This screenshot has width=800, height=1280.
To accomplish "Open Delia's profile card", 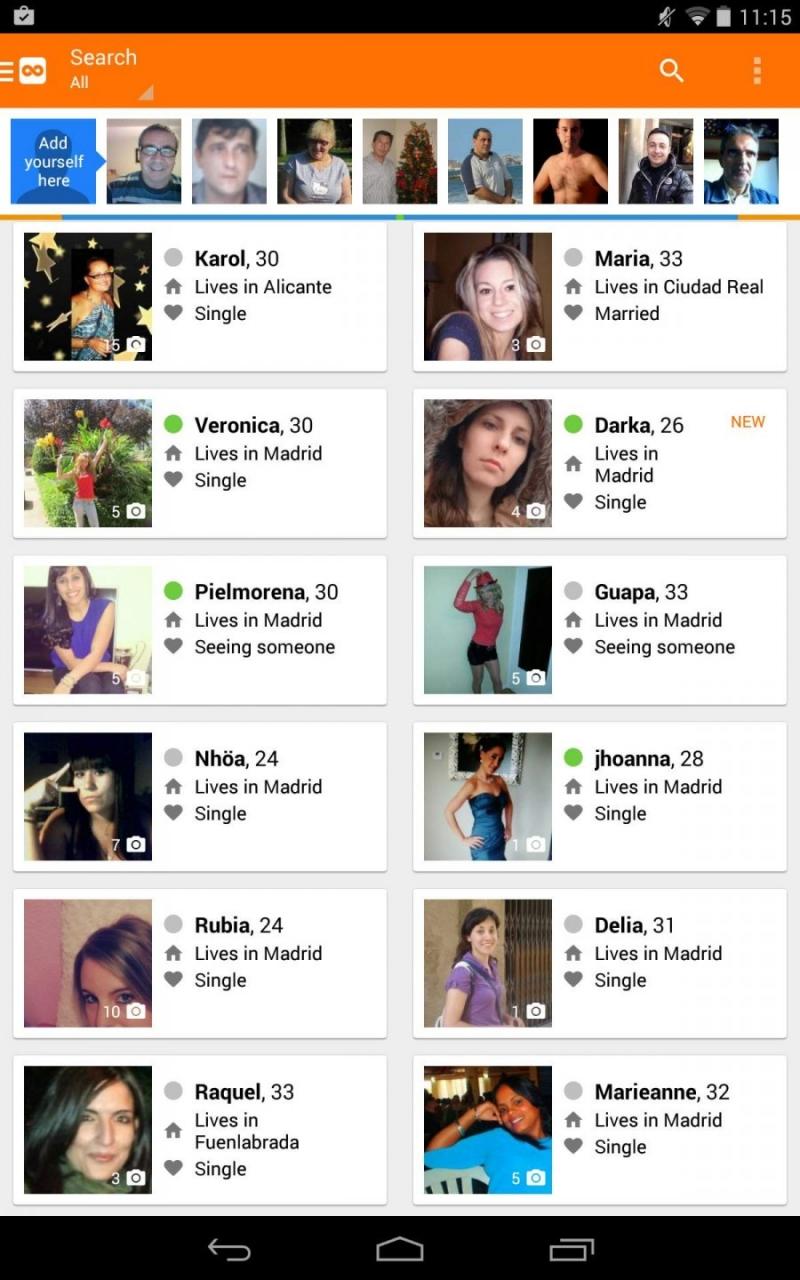I will [600, 963].
